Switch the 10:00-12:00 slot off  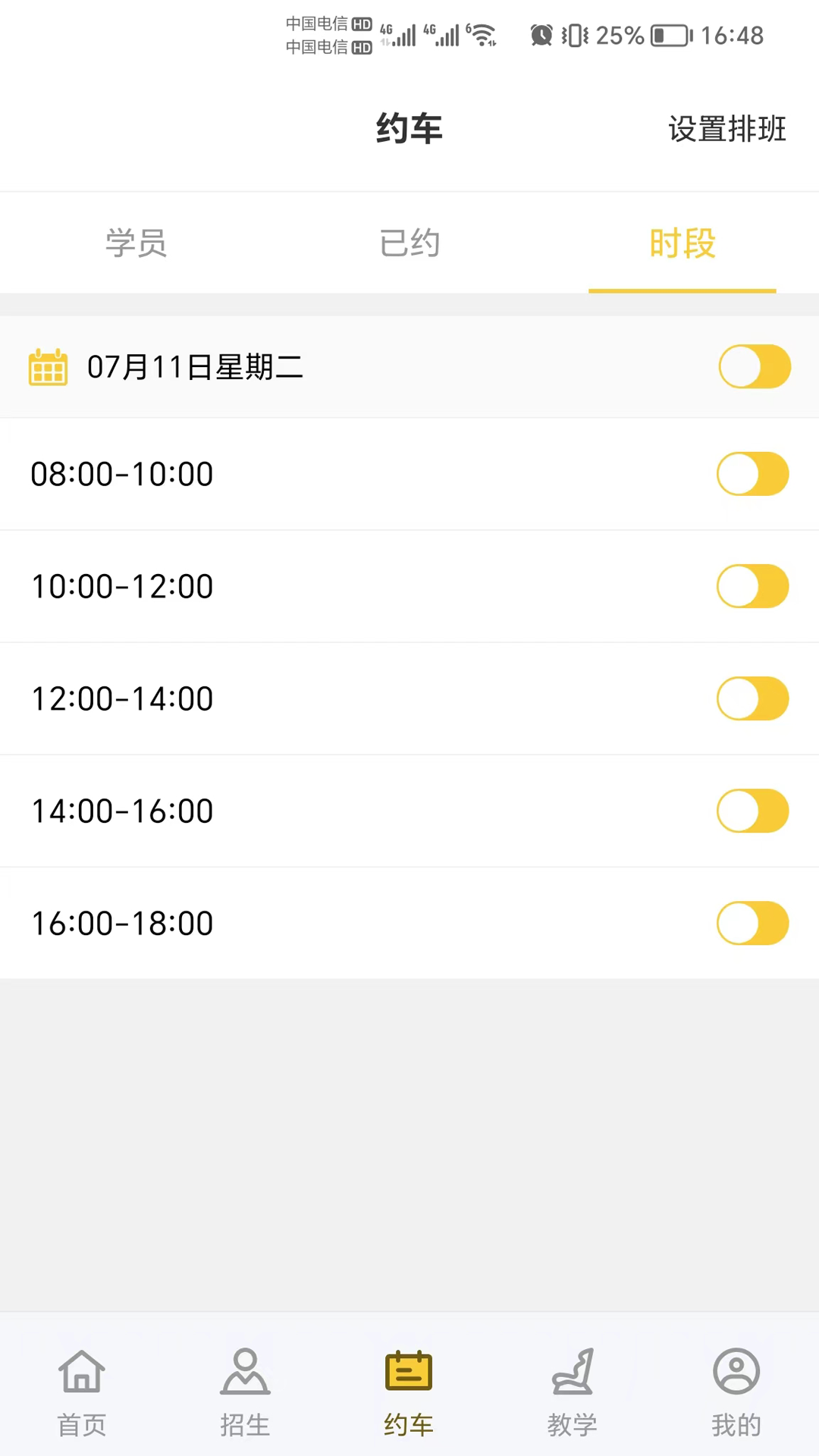(x=752, y=585)
